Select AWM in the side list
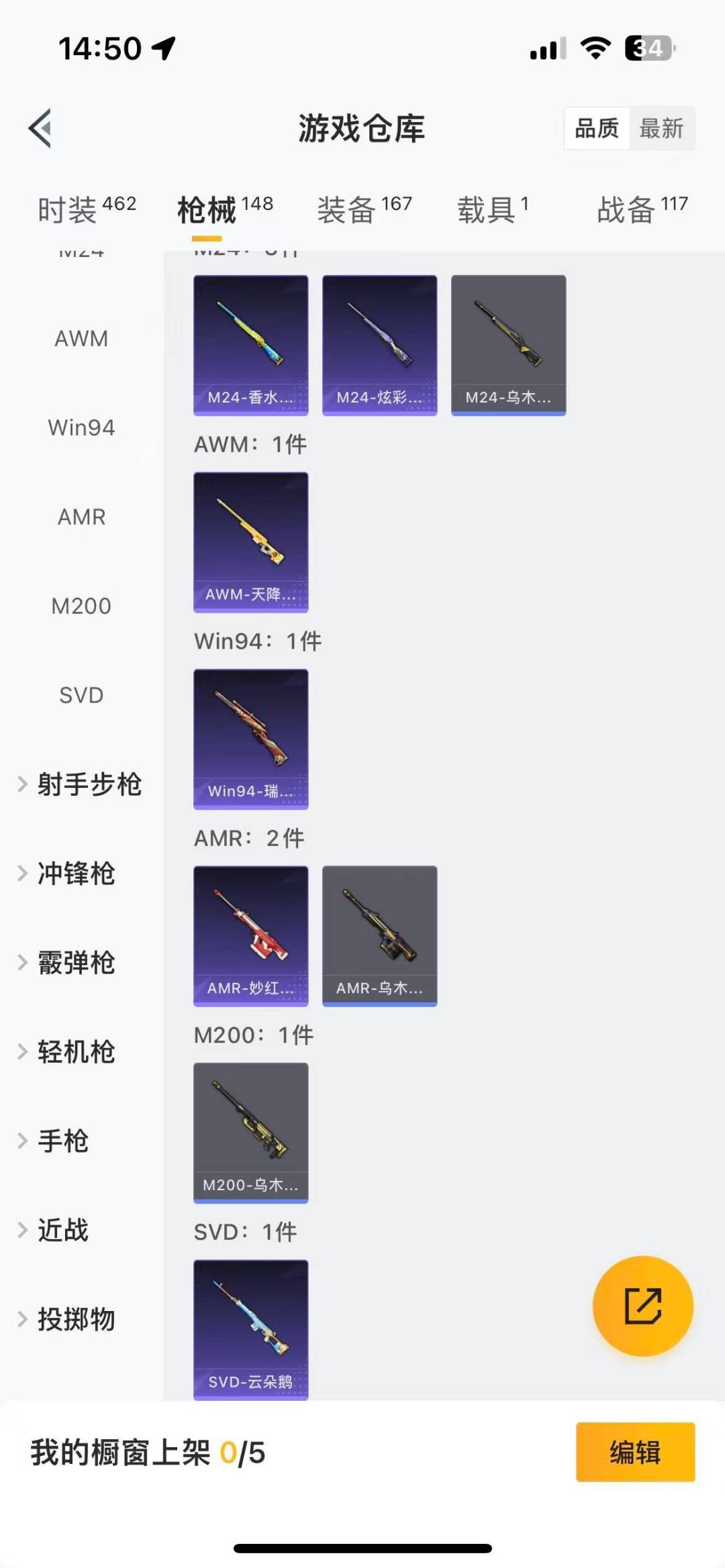The height and width of the screenshot is (1568, 725). [x=81, y=339]
